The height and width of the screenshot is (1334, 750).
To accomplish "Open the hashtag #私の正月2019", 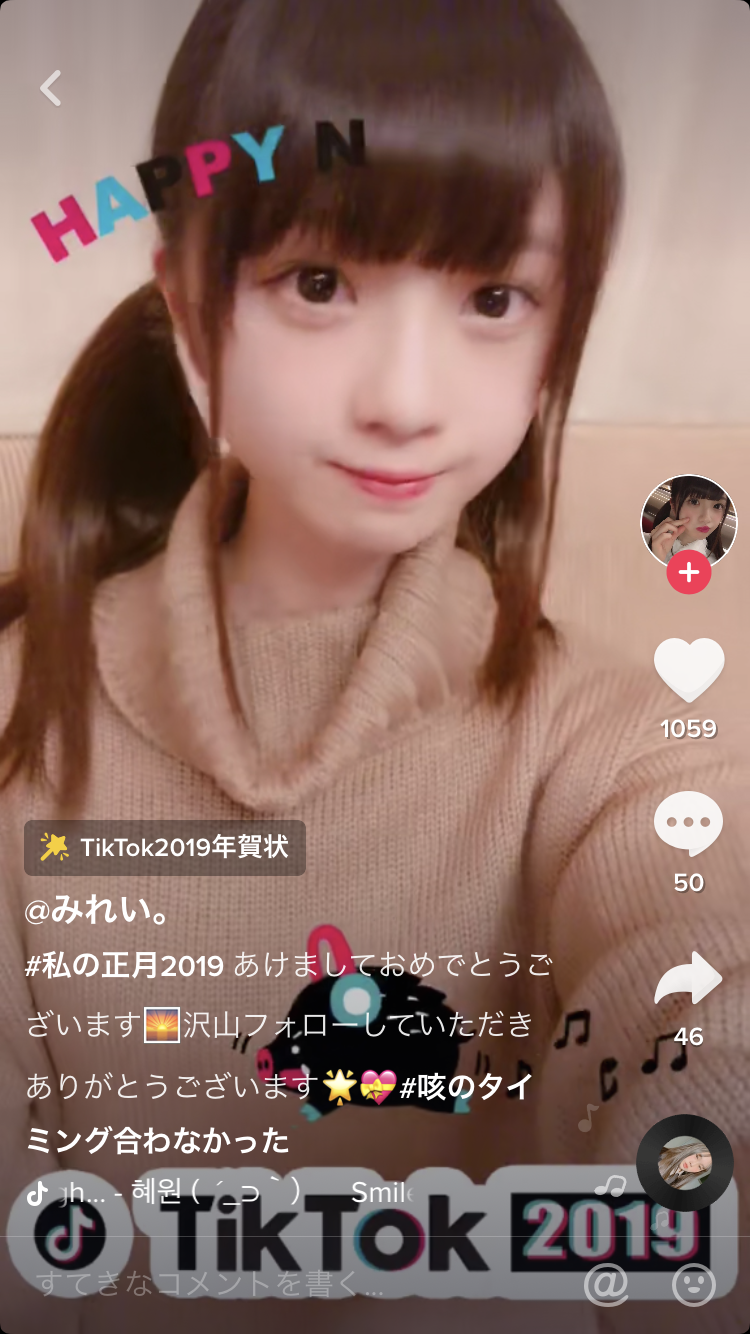I will [x=124, y=967].
